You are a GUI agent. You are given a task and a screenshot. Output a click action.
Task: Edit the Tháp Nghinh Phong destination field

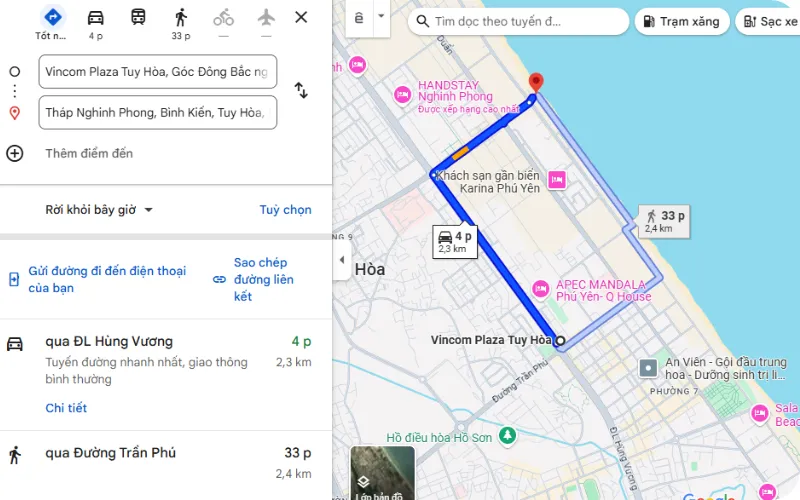157,113
